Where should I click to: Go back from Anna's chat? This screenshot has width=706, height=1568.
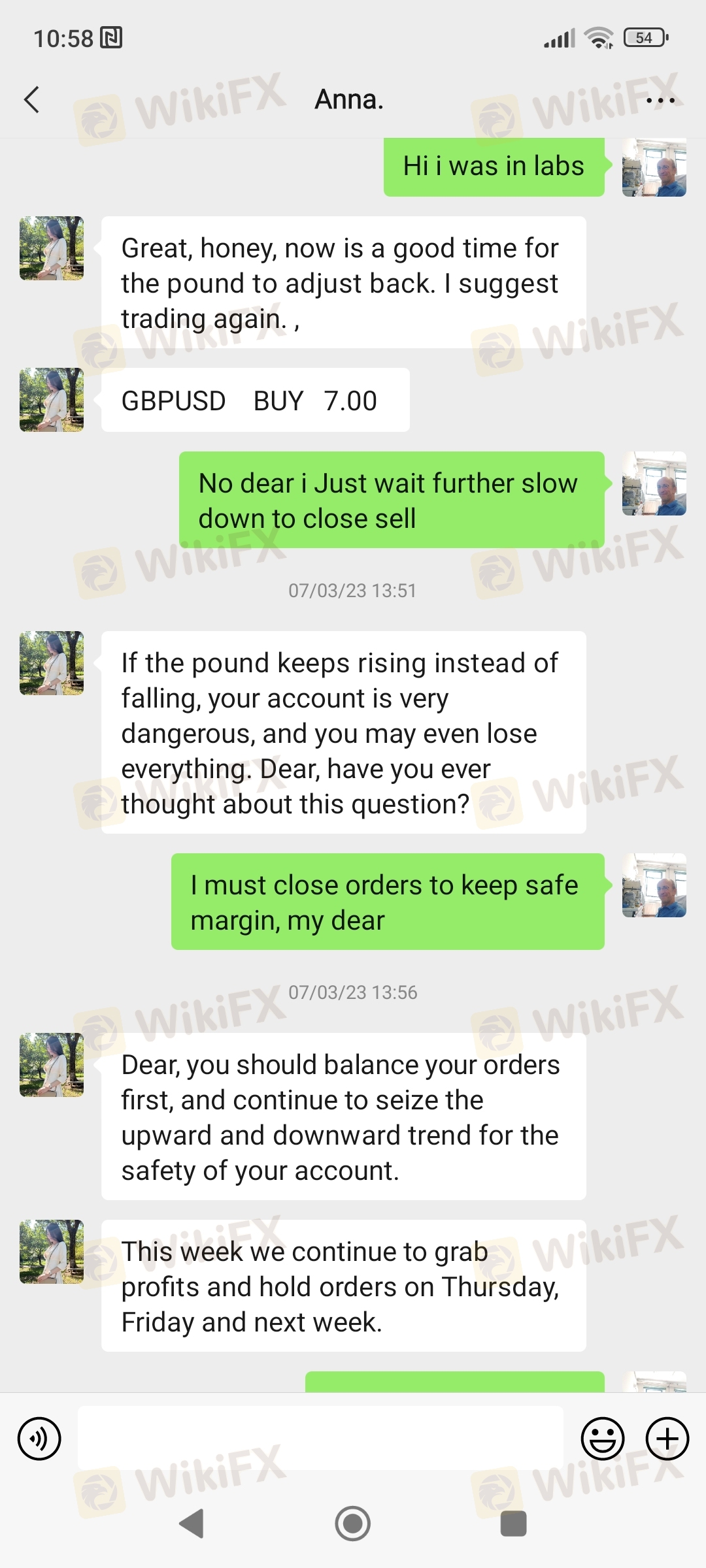31,100
